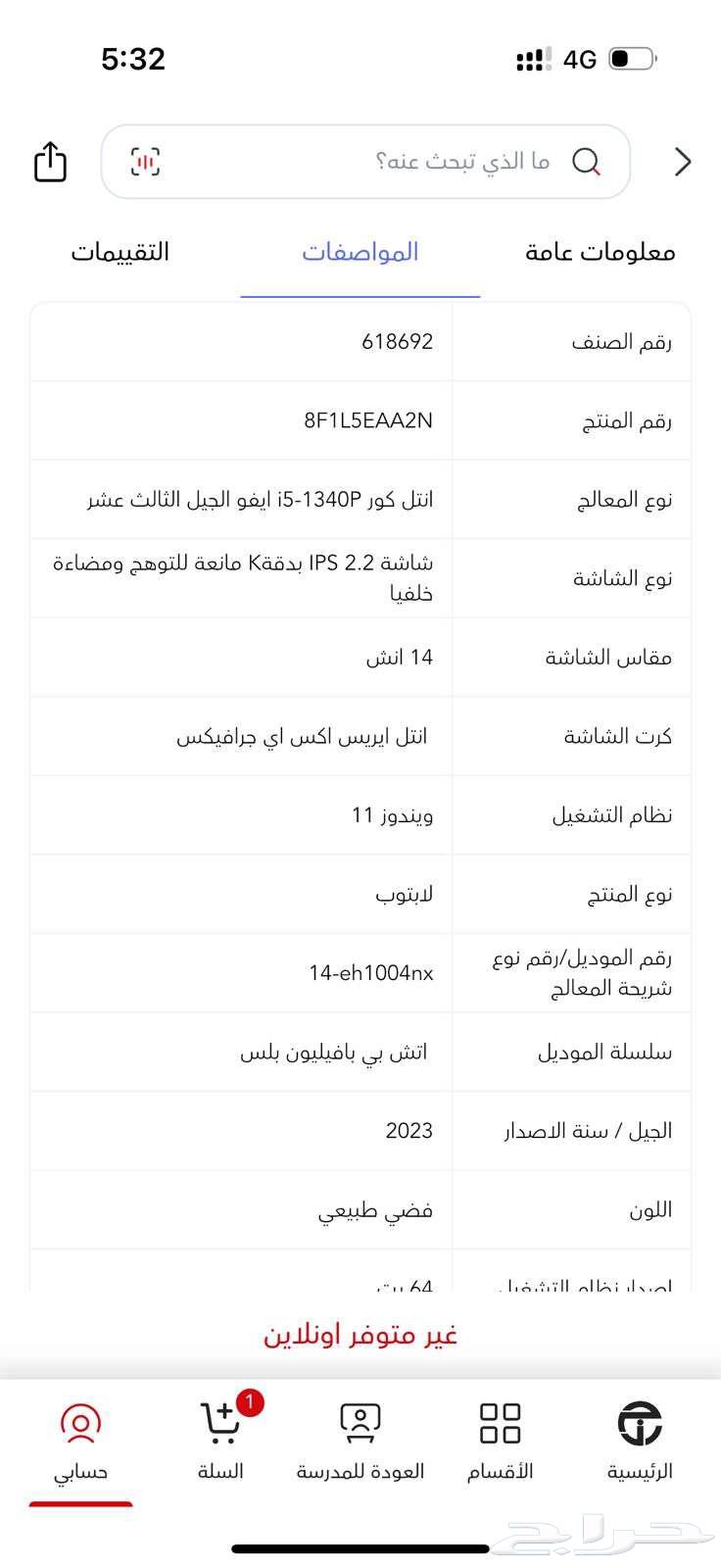Tap the back chevron beside search bar
721x1568 pixels.
(681, 162)
